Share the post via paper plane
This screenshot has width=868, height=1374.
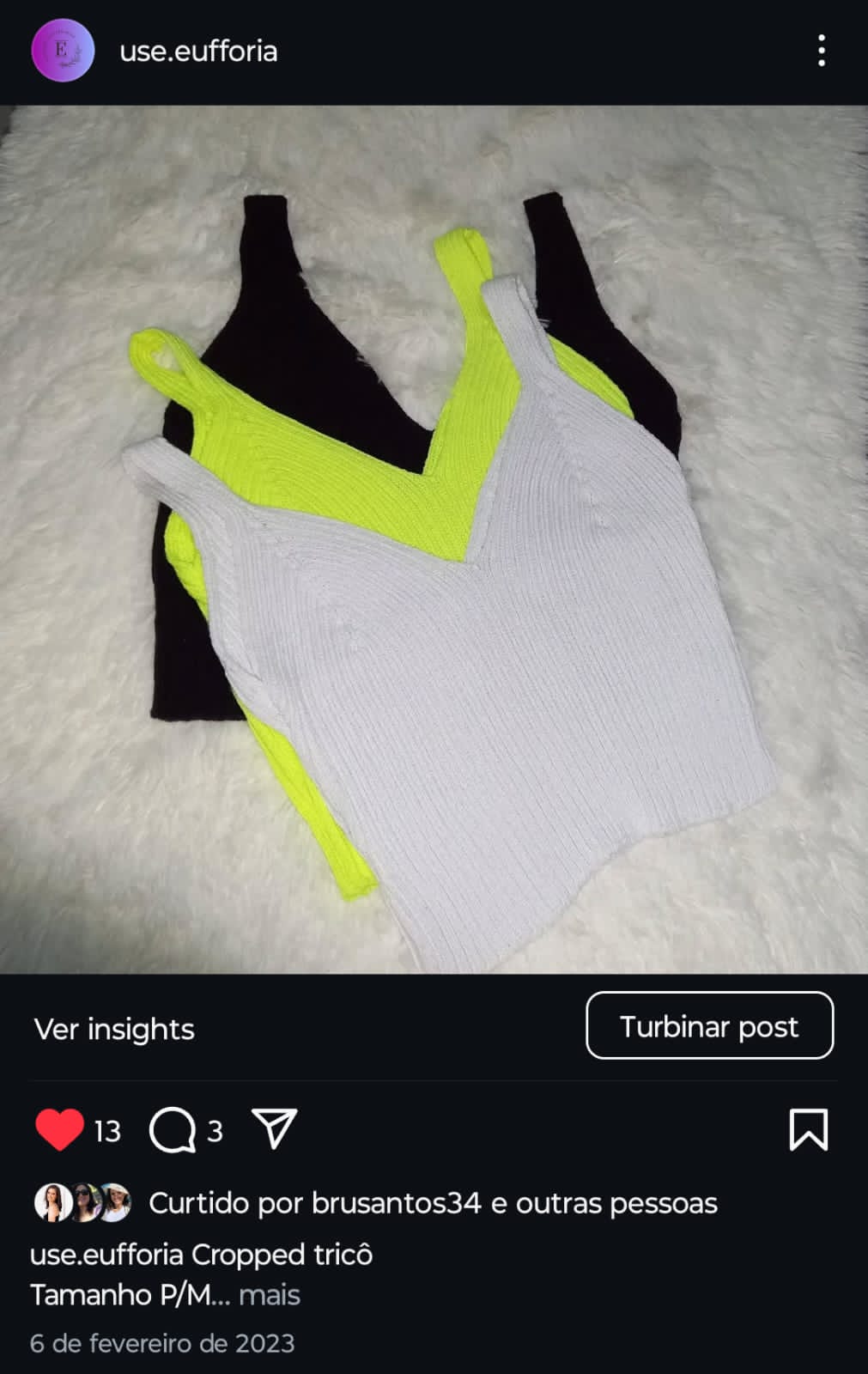[274, 1128]
